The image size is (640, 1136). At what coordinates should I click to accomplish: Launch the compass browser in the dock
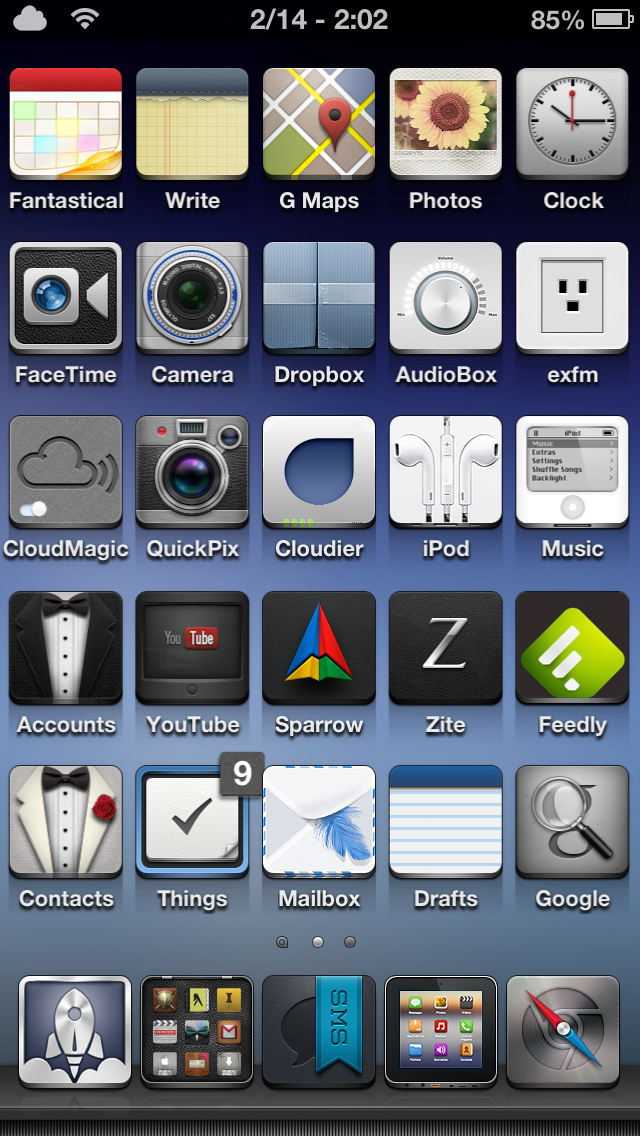point(563,1031)
